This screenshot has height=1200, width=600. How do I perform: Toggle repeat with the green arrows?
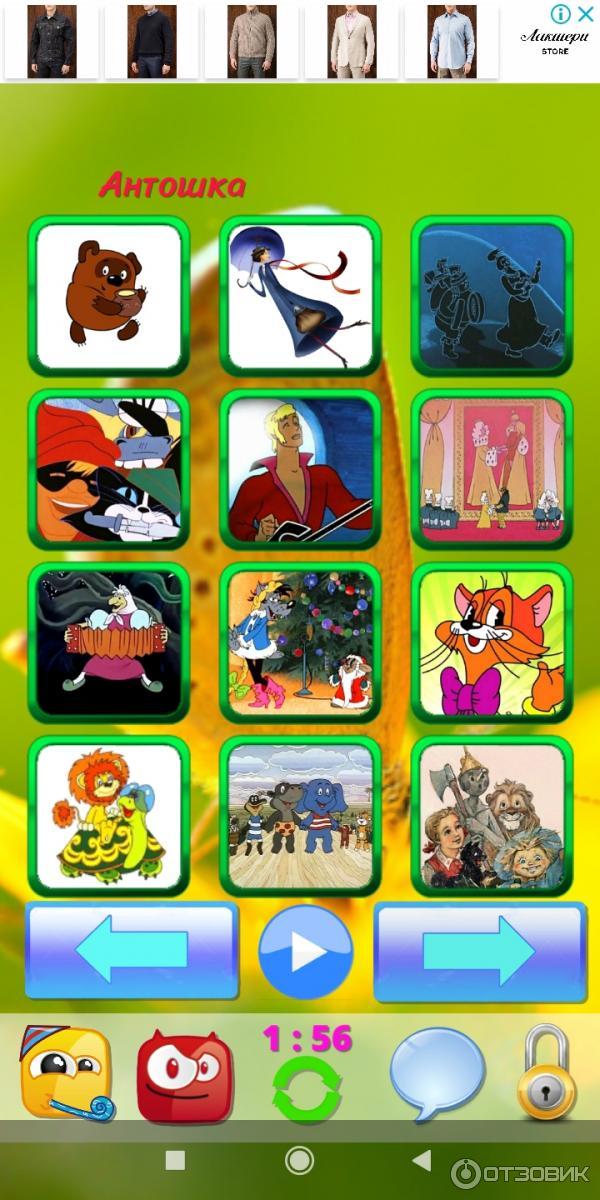(x=307, y=1089)
